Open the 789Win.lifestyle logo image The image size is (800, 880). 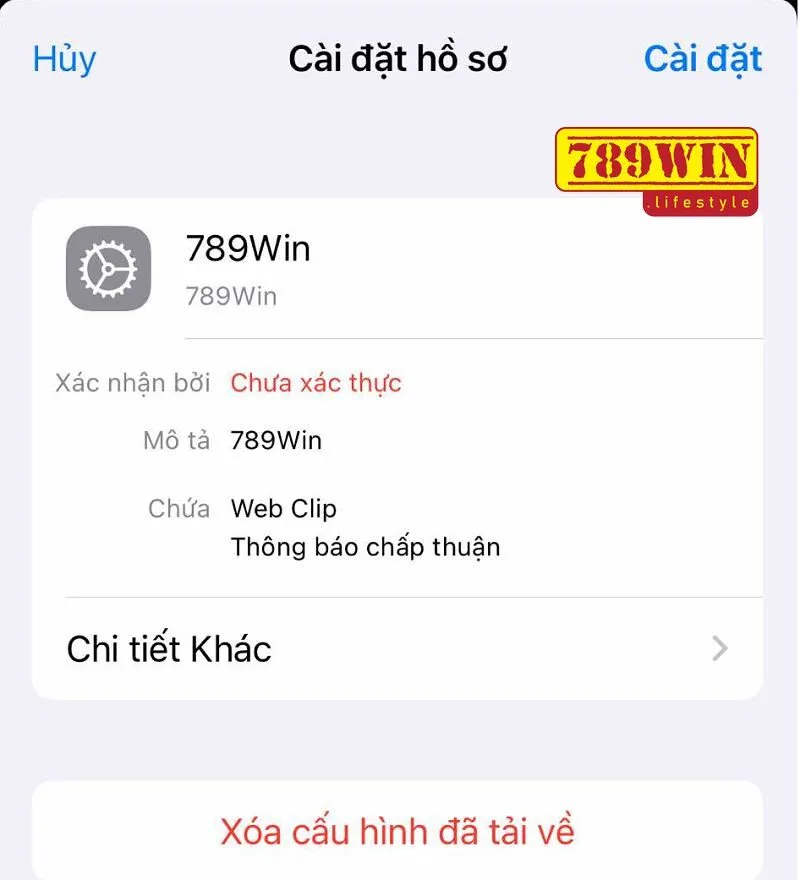660,170
